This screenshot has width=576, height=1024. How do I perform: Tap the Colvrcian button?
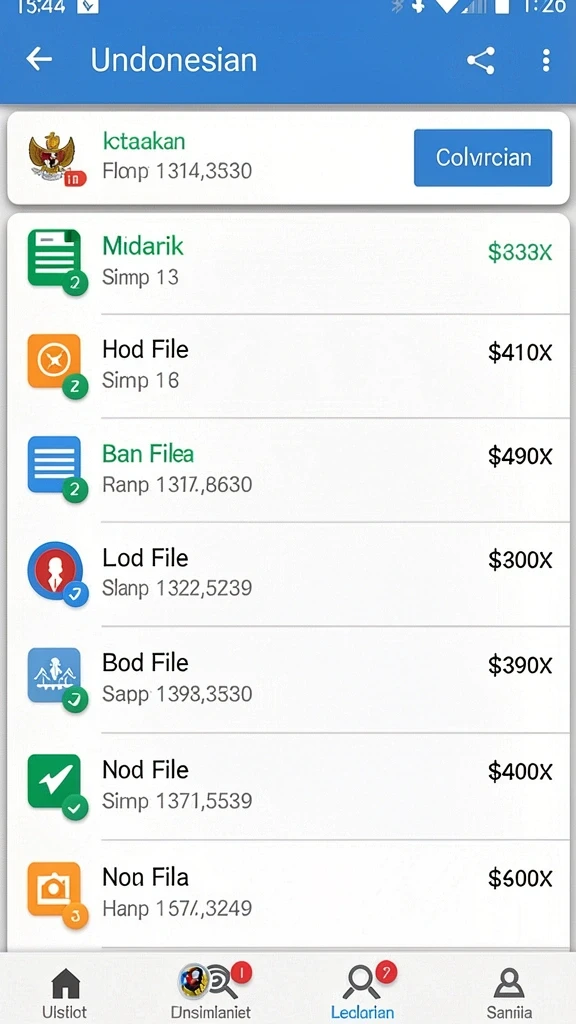click(x=483, y=157)
